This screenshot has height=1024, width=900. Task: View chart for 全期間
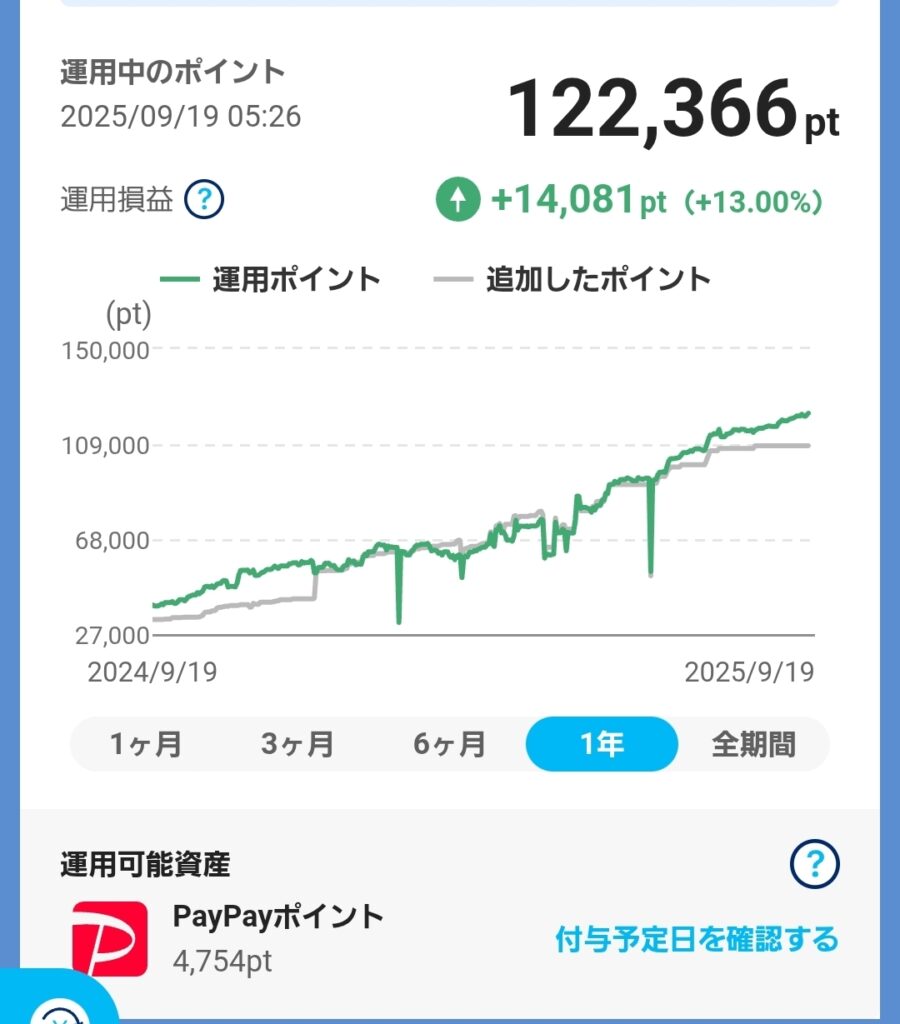point(754,745)
